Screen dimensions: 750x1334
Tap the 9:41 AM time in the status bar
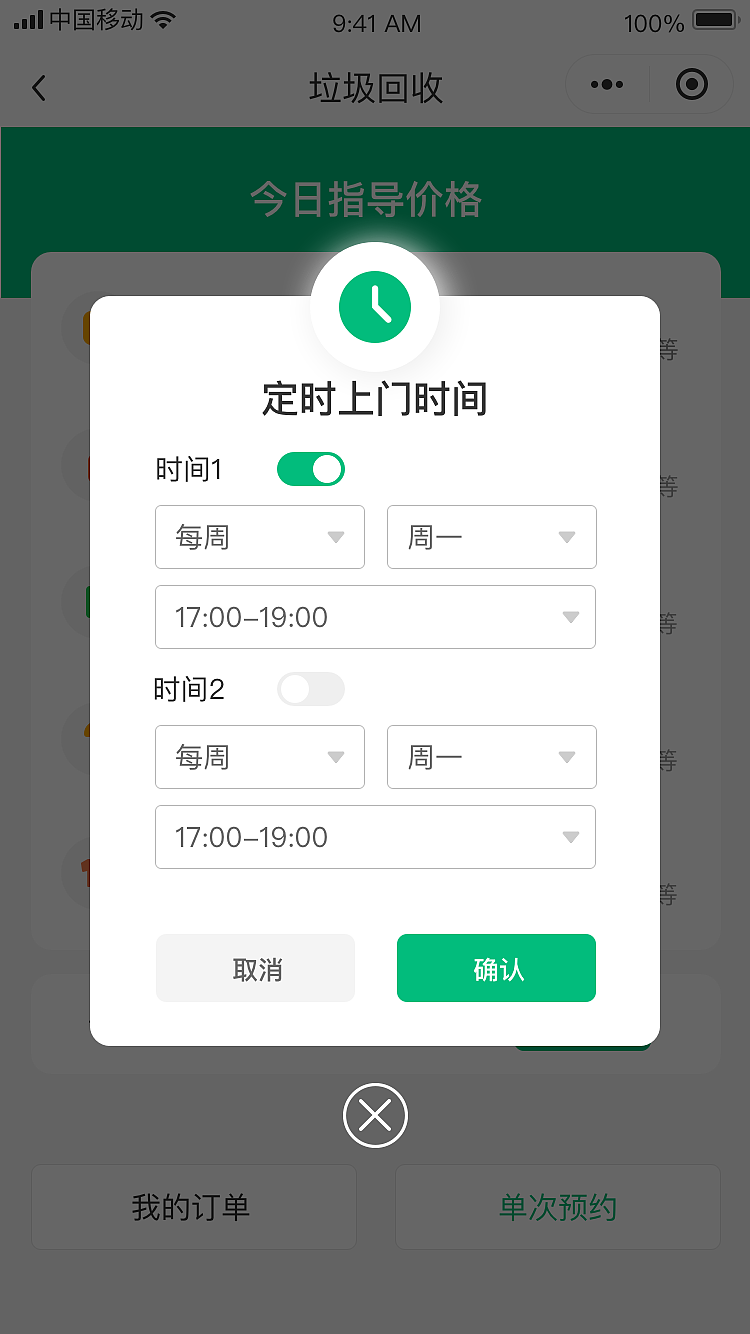tap(375, 23)
